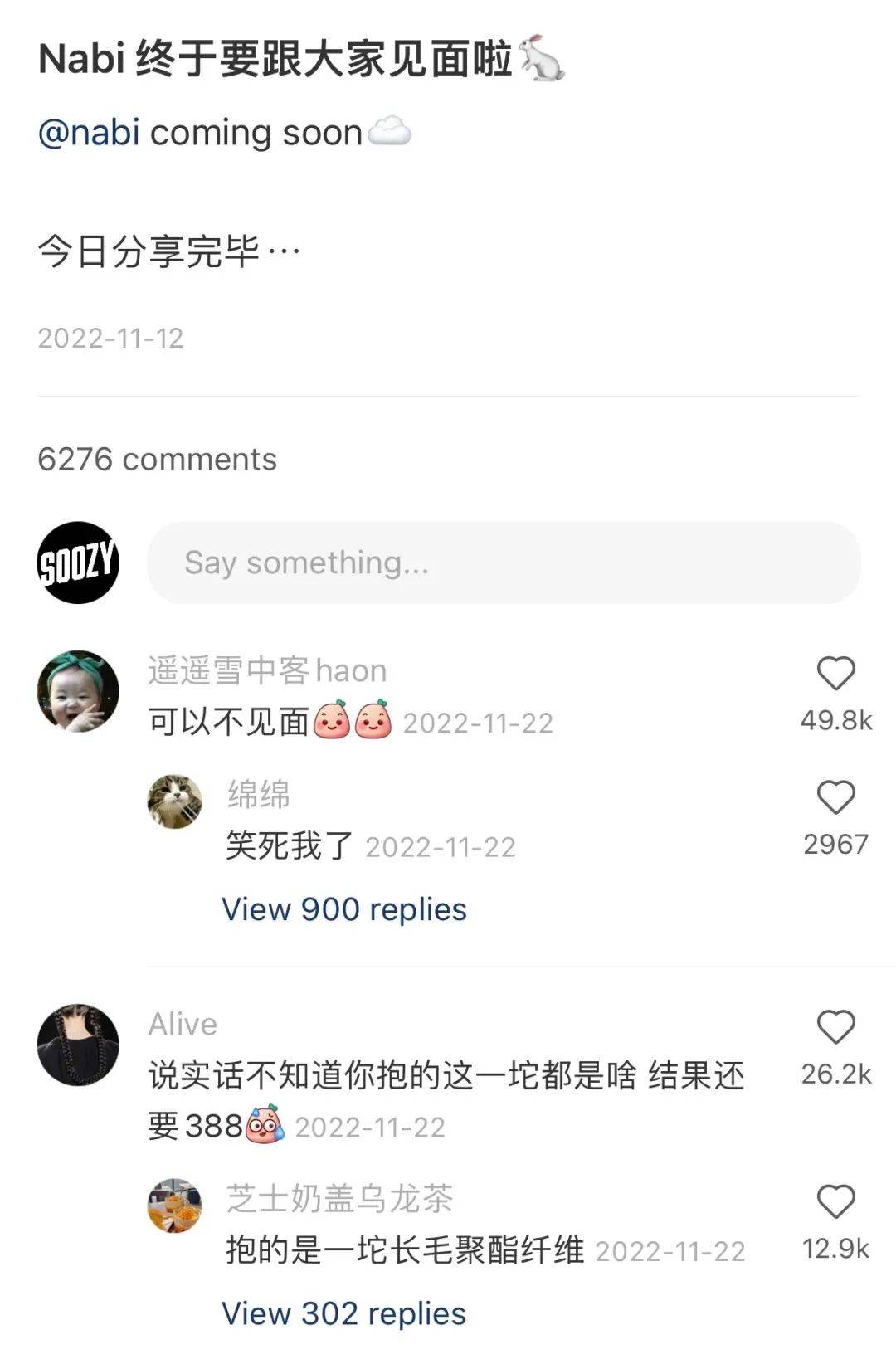Like the comment by 遥遥雪中客haon
This screenshot has height=1359, width=896.
pyautogui.click(x=835, y=674)
